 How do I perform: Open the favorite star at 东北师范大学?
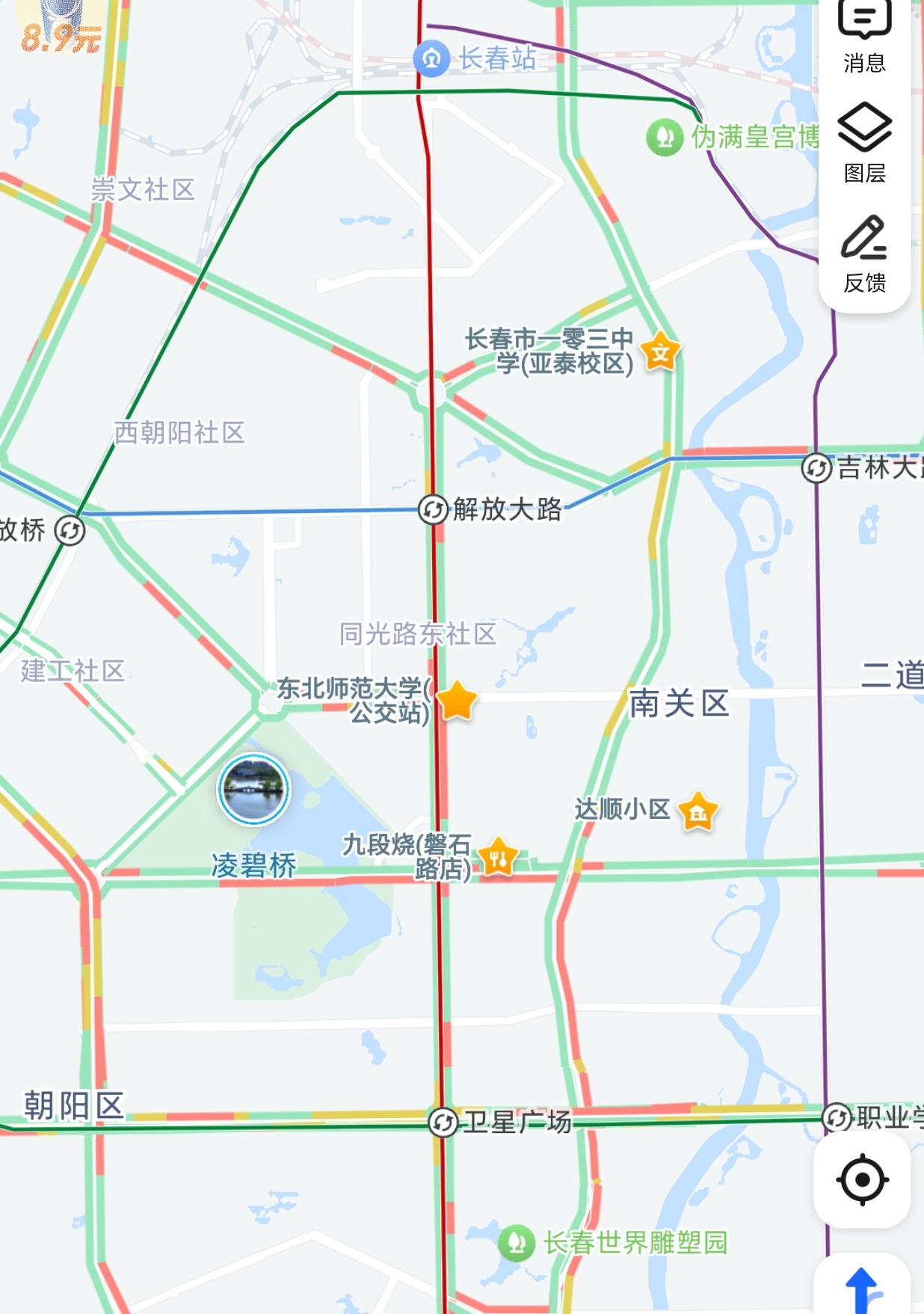pos(457,701)
